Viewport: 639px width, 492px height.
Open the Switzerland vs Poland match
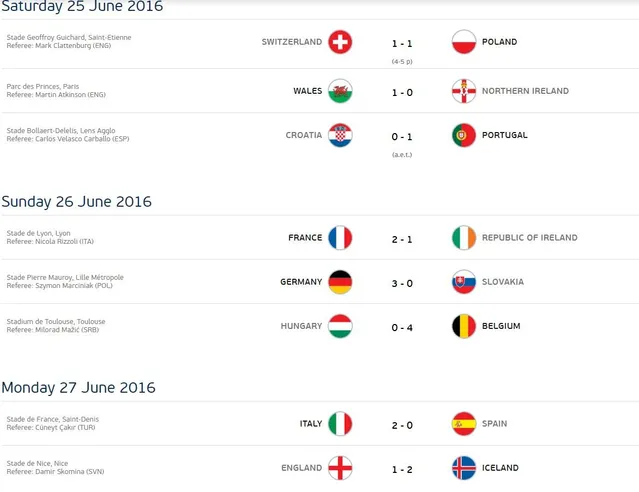tap(402, 43)
